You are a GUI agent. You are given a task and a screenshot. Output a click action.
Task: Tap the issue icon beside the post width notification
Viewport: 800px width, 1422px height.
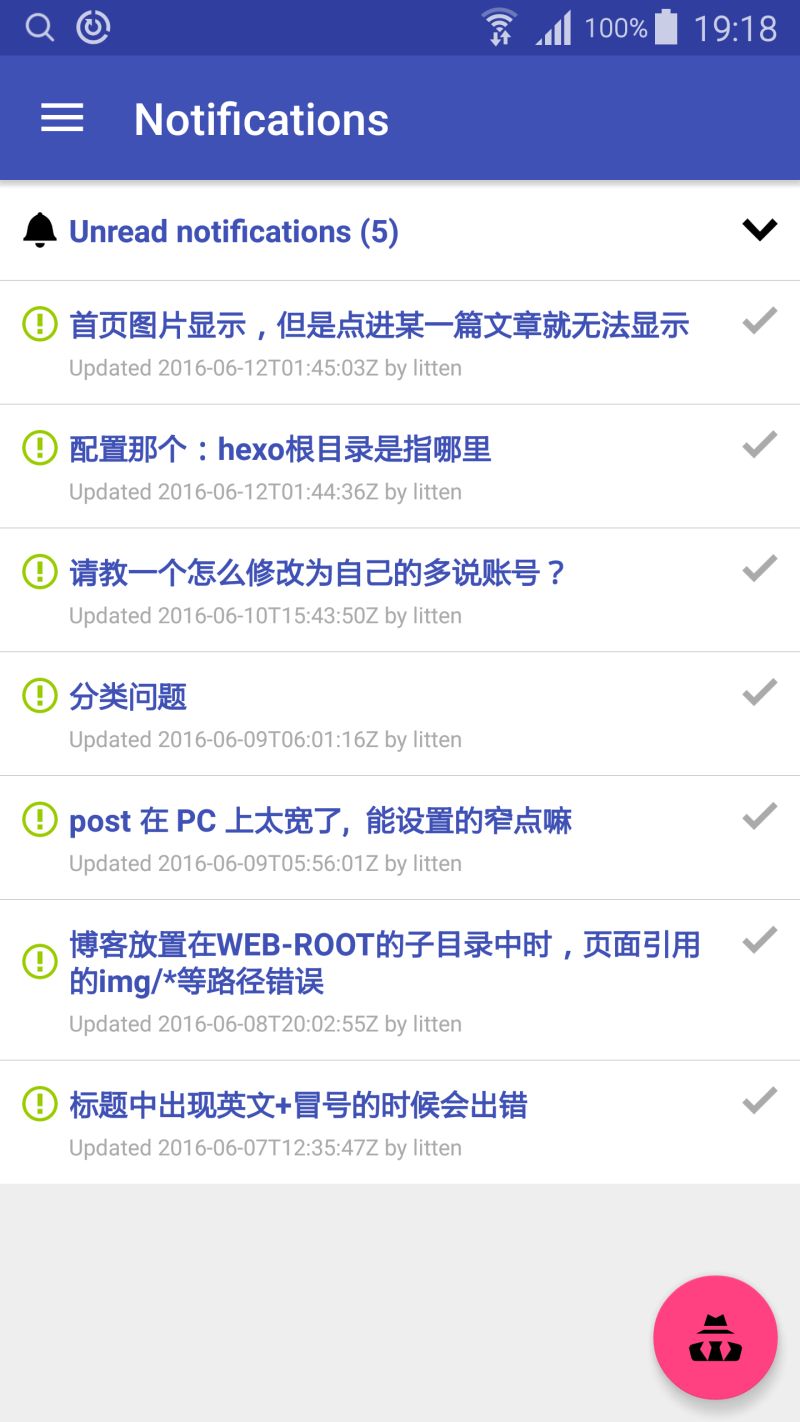click(x=39, y=818)
